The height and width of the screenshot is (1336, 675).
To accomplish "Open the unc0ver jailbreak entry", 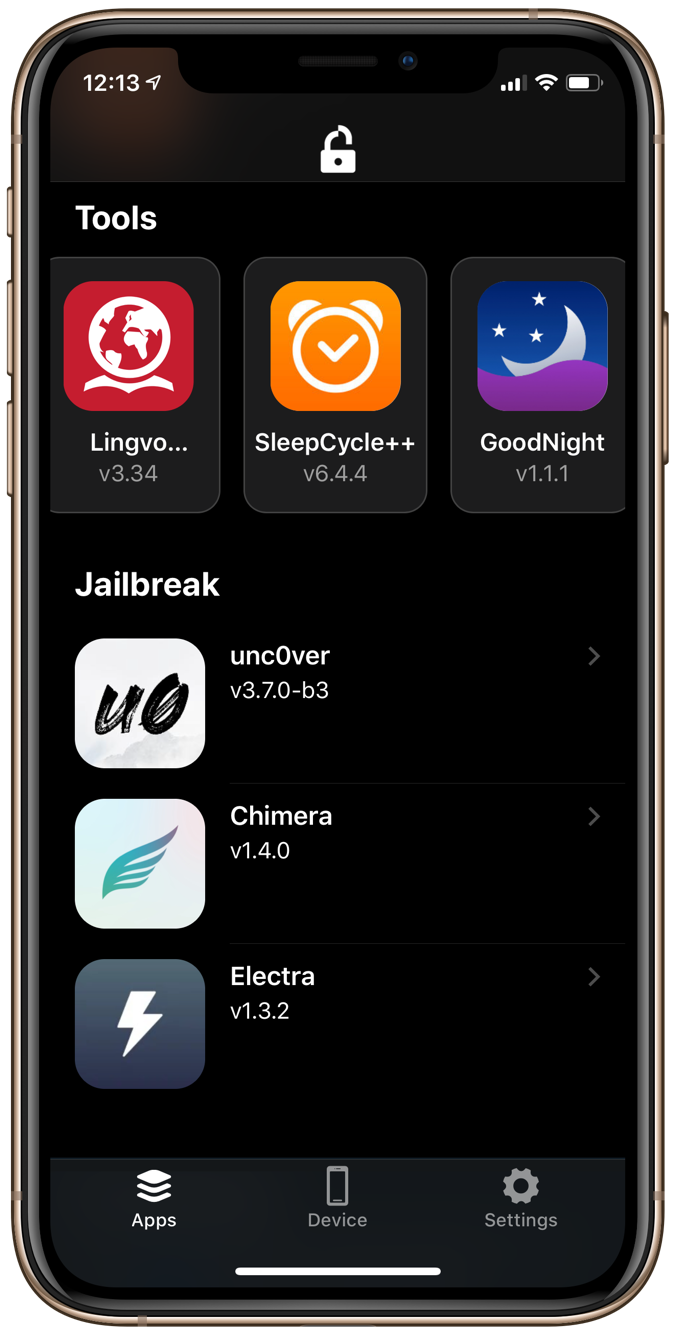I will (350, 702).
